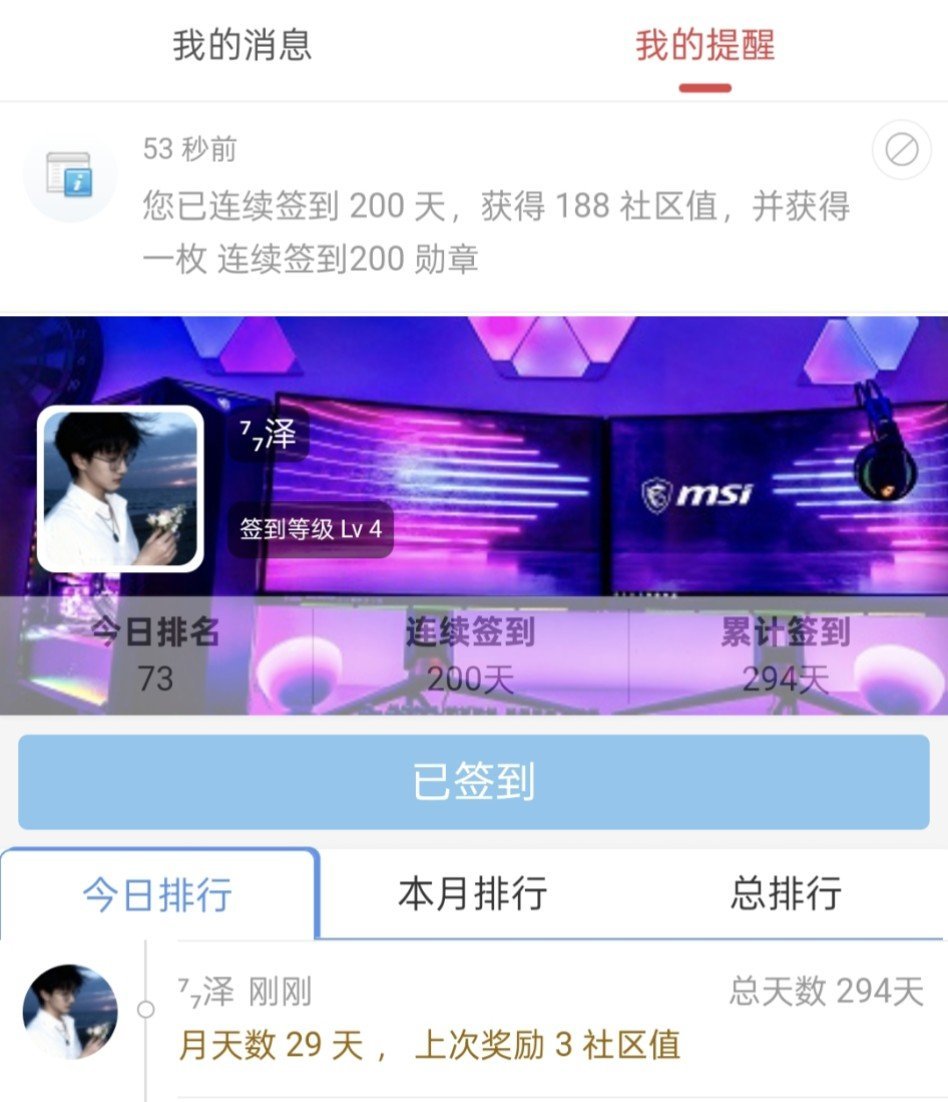Image resolution: width=948 pixels, height=1102 pixels.
Task: View the 总排行 ranking
Action: click(785, 894)
